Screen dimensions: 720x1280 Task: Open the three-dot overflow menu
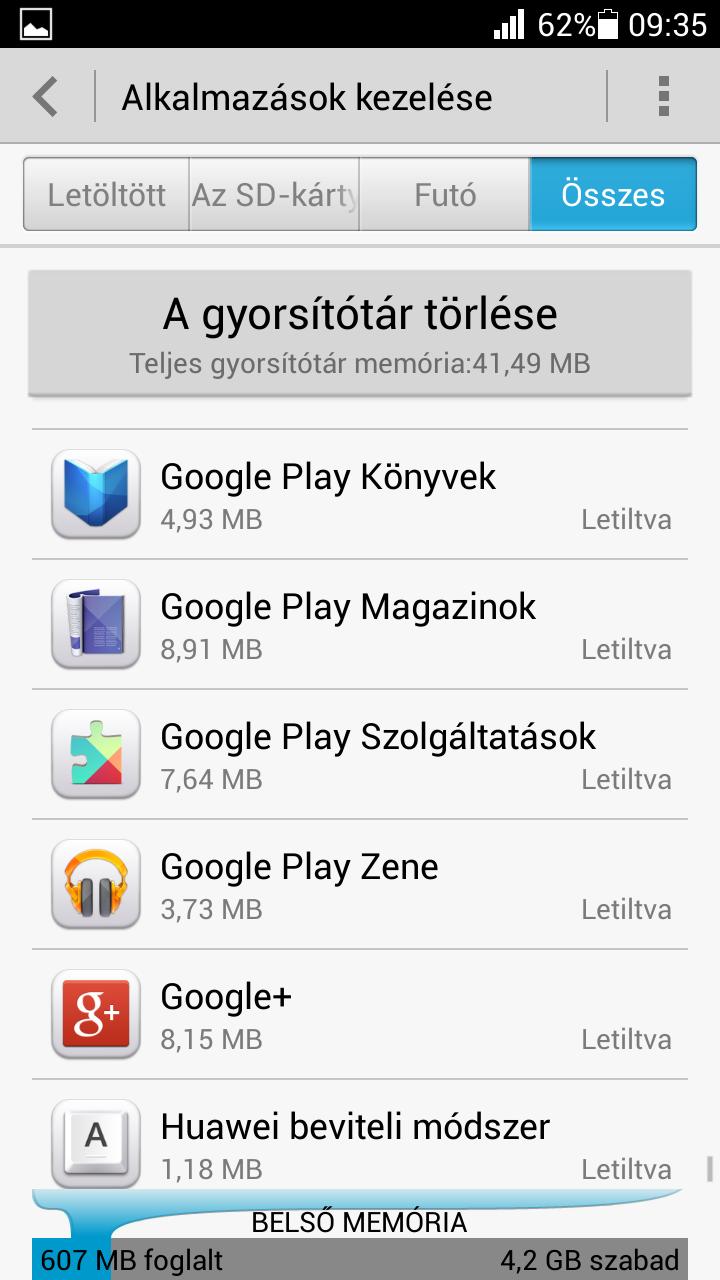(663, 97)
